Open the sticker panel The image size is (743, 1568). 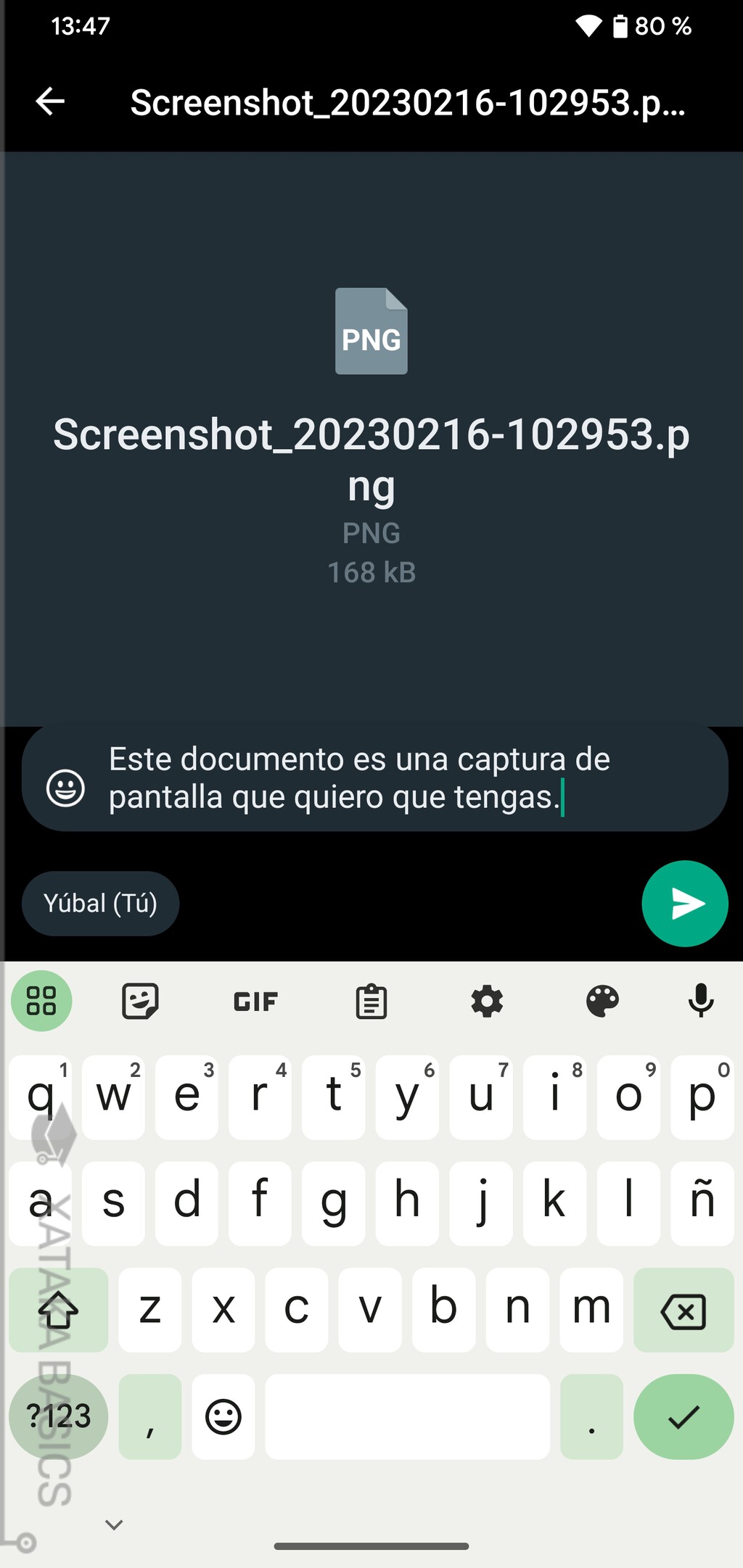coord(141,1002)
